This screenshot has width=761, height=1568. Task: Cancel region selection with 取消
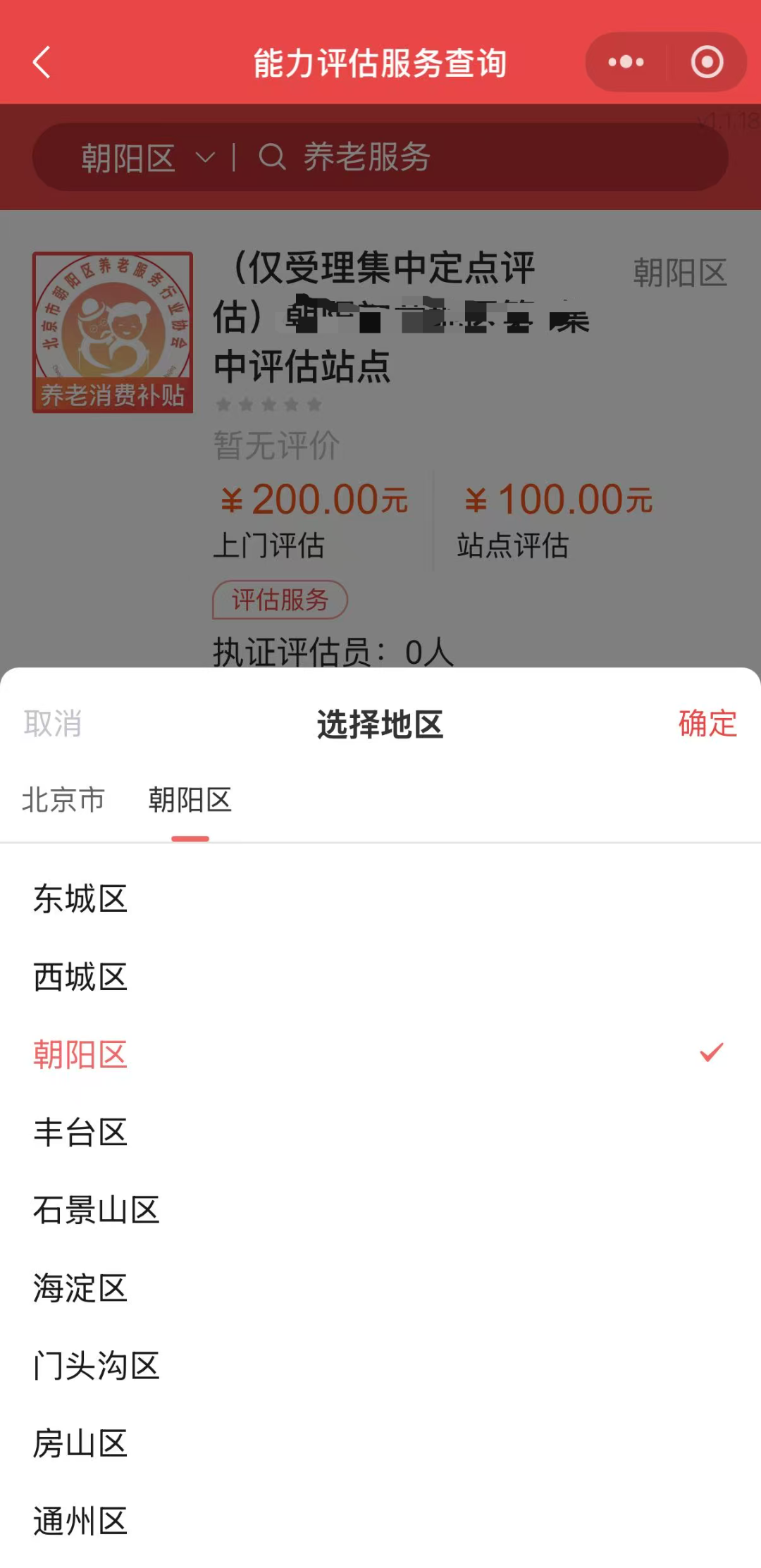(x=54, y=723)
